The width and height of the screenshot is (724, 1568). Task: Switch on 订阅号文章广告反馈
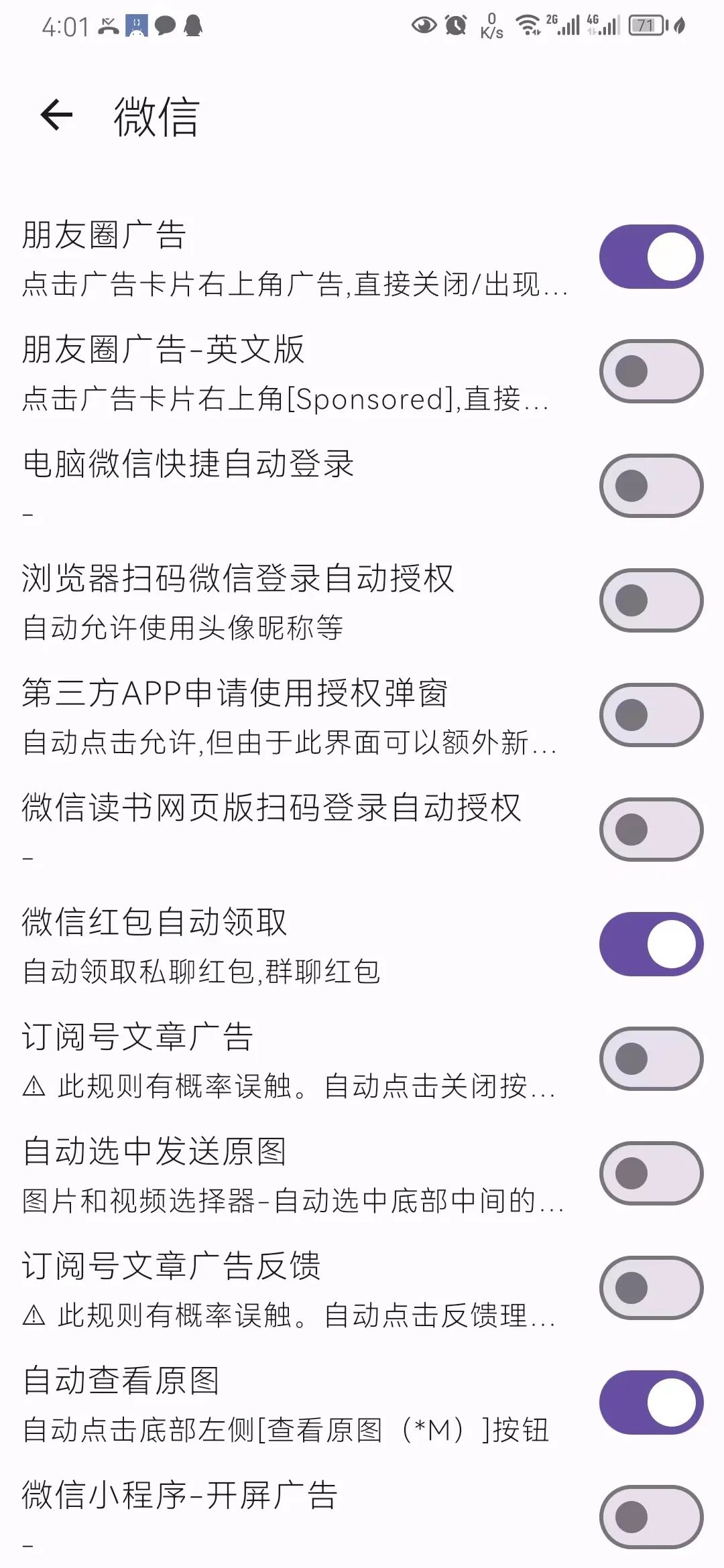click(x=651, y=1288)
